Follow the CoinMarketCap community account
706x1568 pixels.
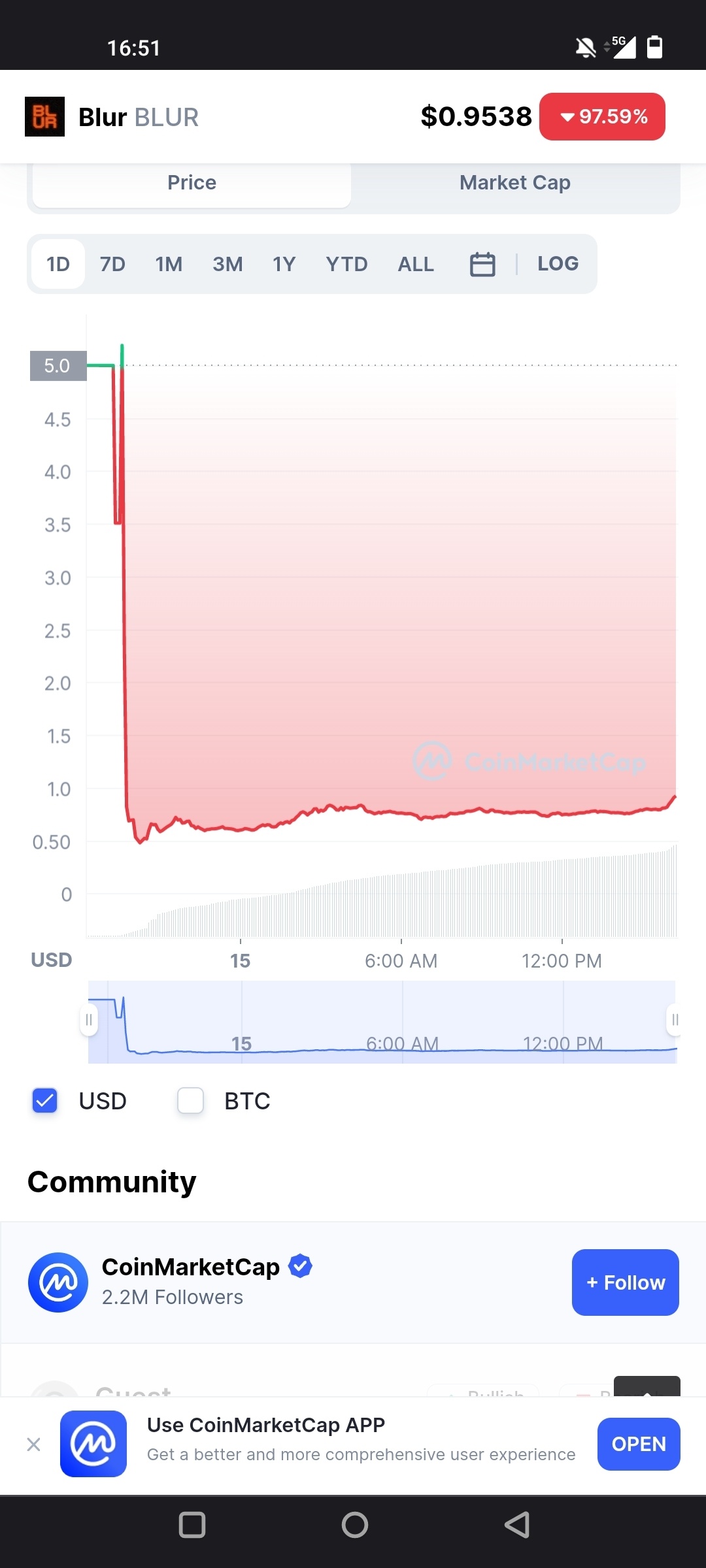pyautogui.click(x=625, y=1282)
